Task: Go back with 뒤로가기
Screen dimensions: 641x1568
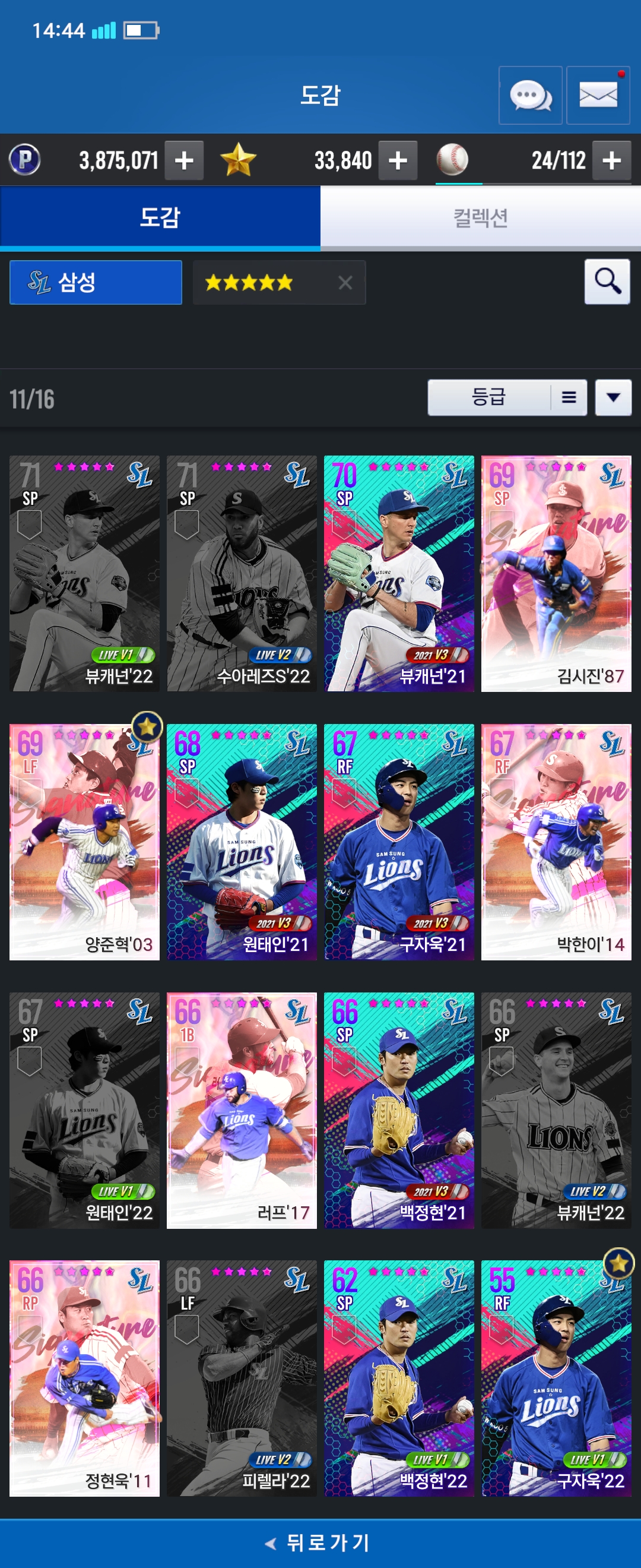Action: pyautogui.click(x=320, y=1542)
